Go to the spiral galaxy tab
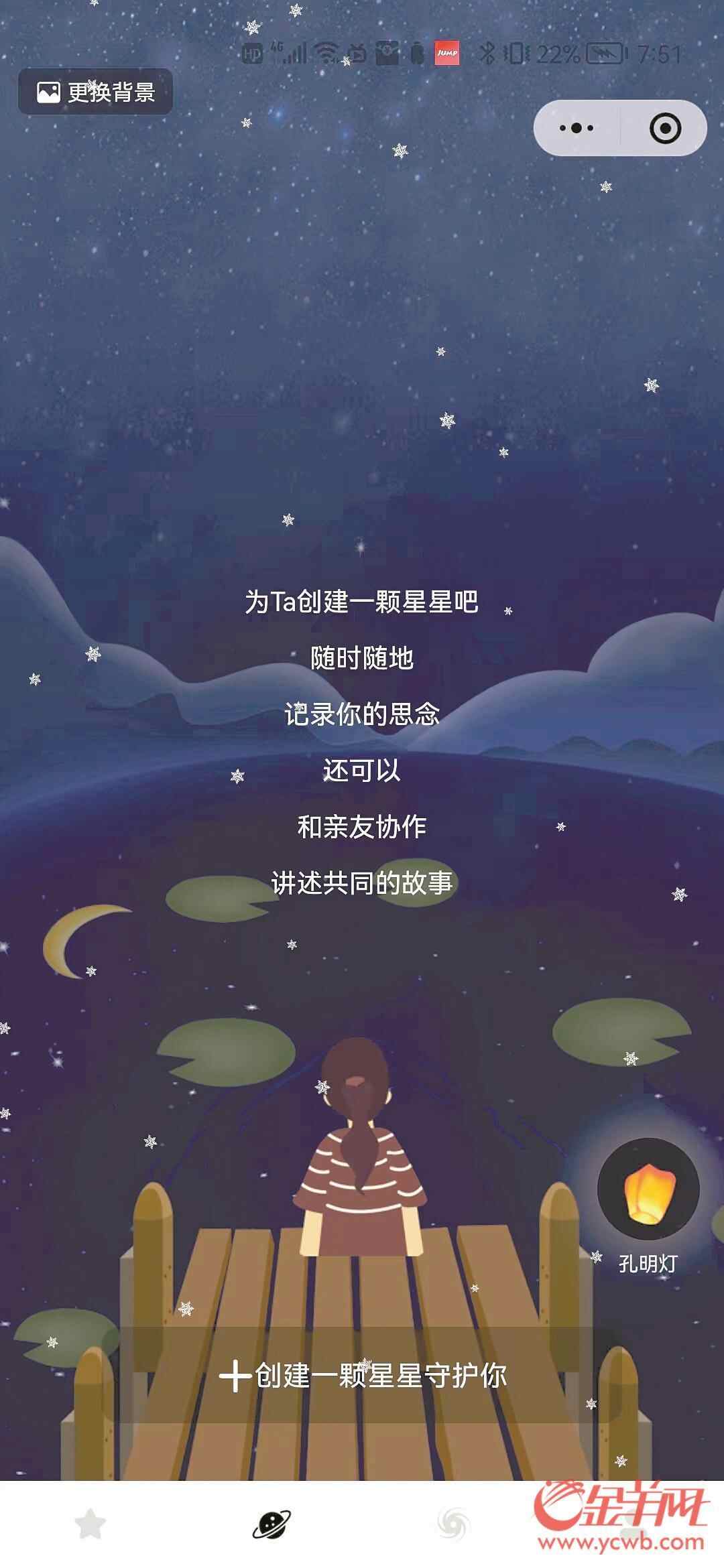Screen dimensions: 724x1568 coord(452,1524)
